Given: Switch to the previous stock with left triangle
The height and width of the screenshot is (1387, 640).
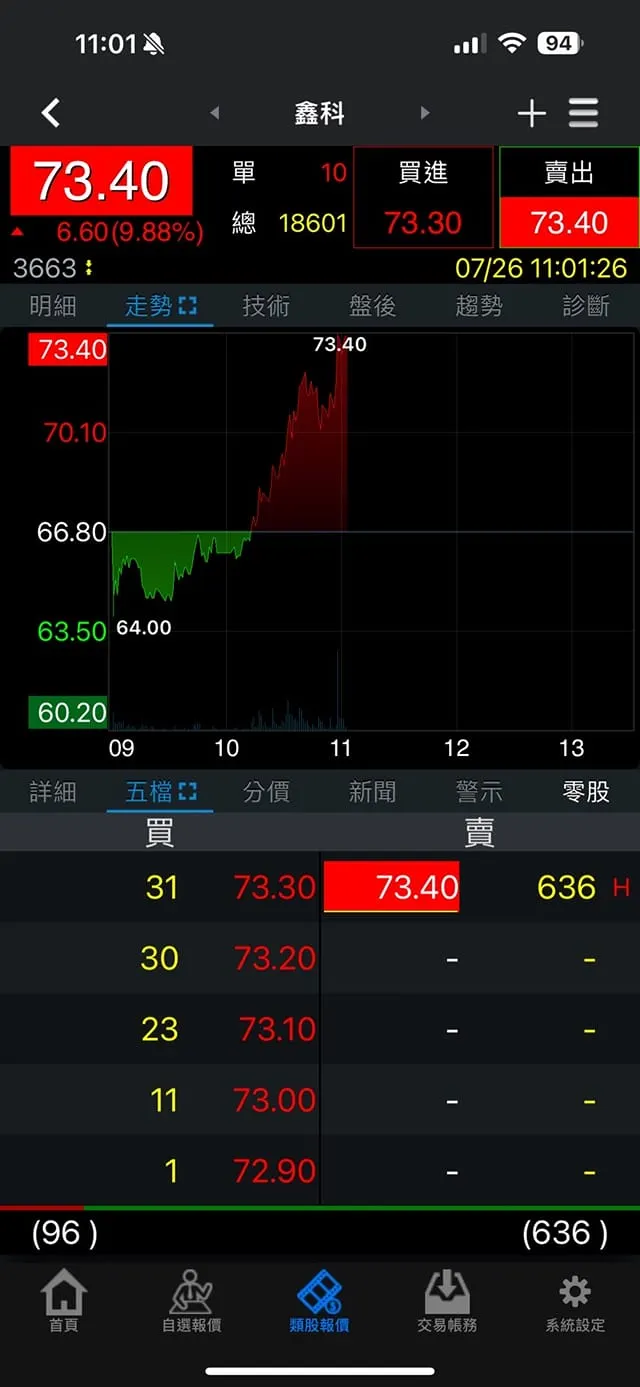Looking at the screenshot, I should [x=214, y=114].
